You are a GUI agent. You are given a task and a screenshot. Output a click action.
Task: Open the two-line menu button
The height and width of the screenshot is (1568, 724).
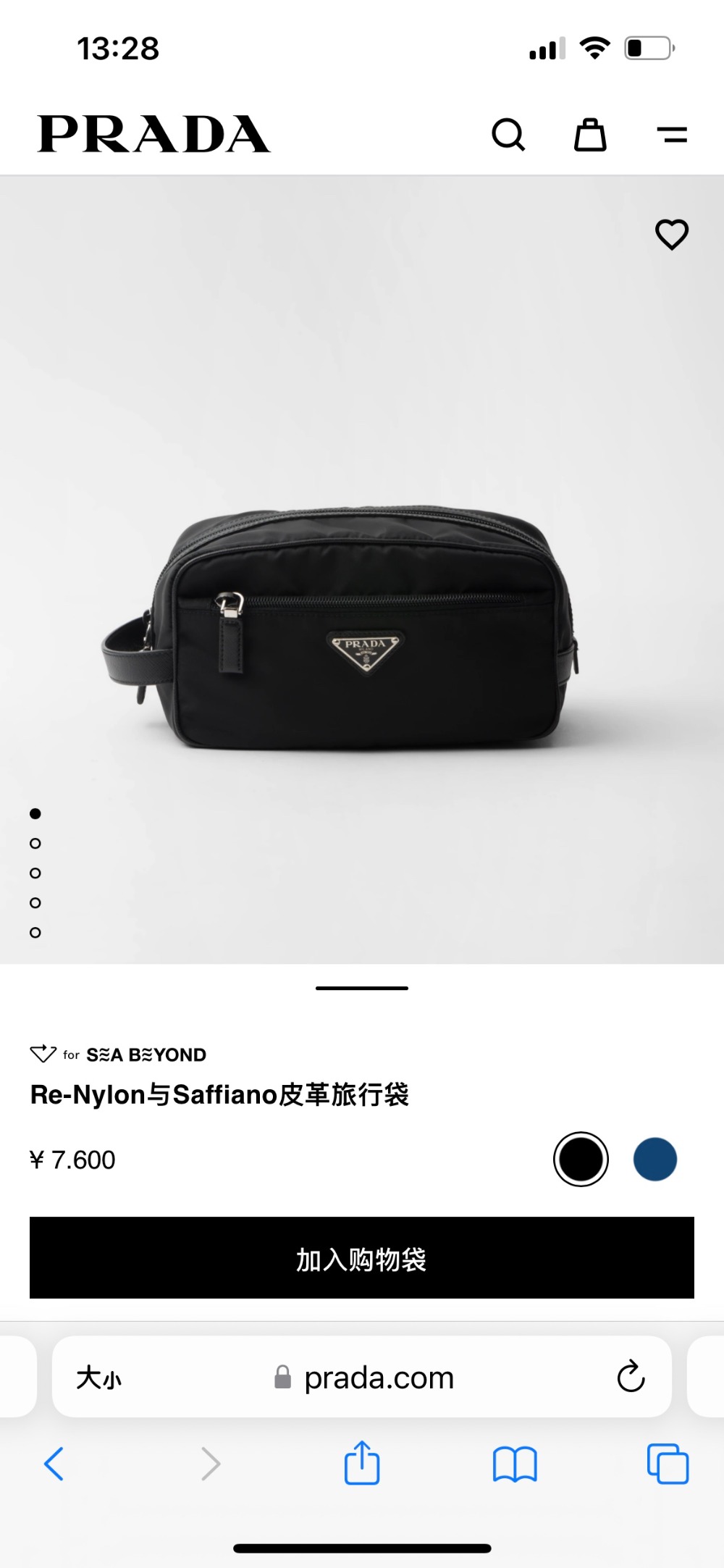point(672,135)
